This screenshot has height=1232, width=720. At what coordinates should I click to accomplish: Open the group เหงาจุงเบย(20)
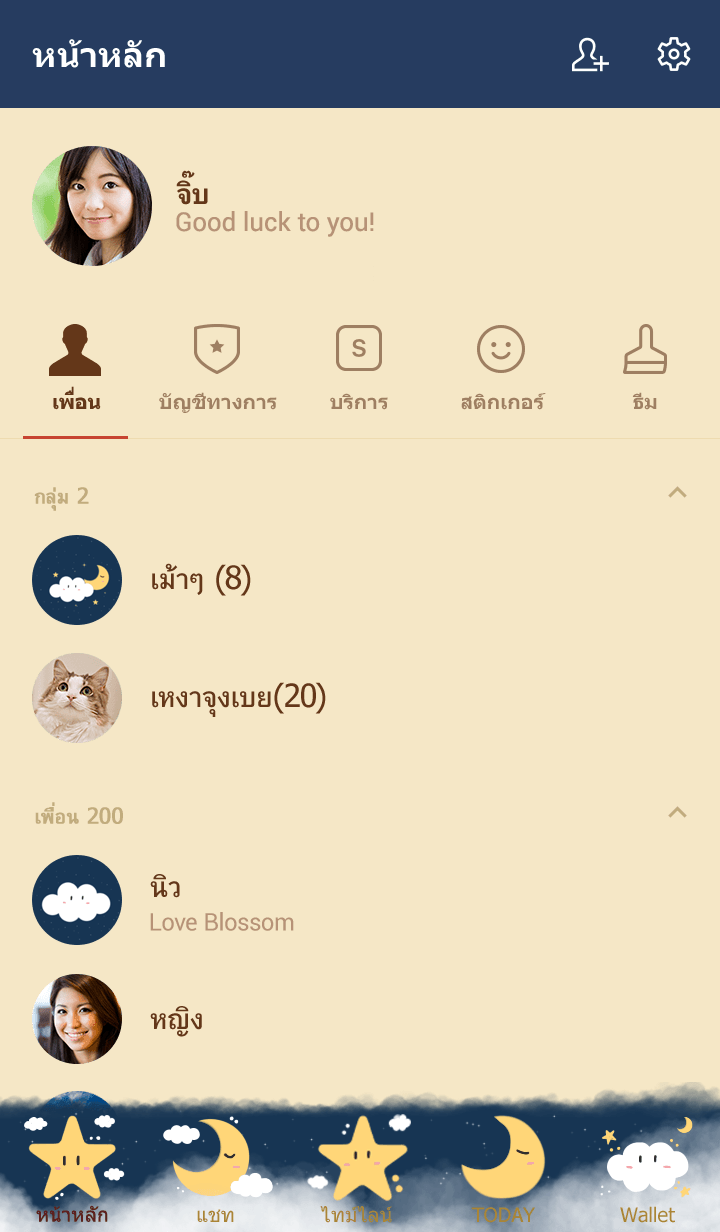(x=238, y=698)
